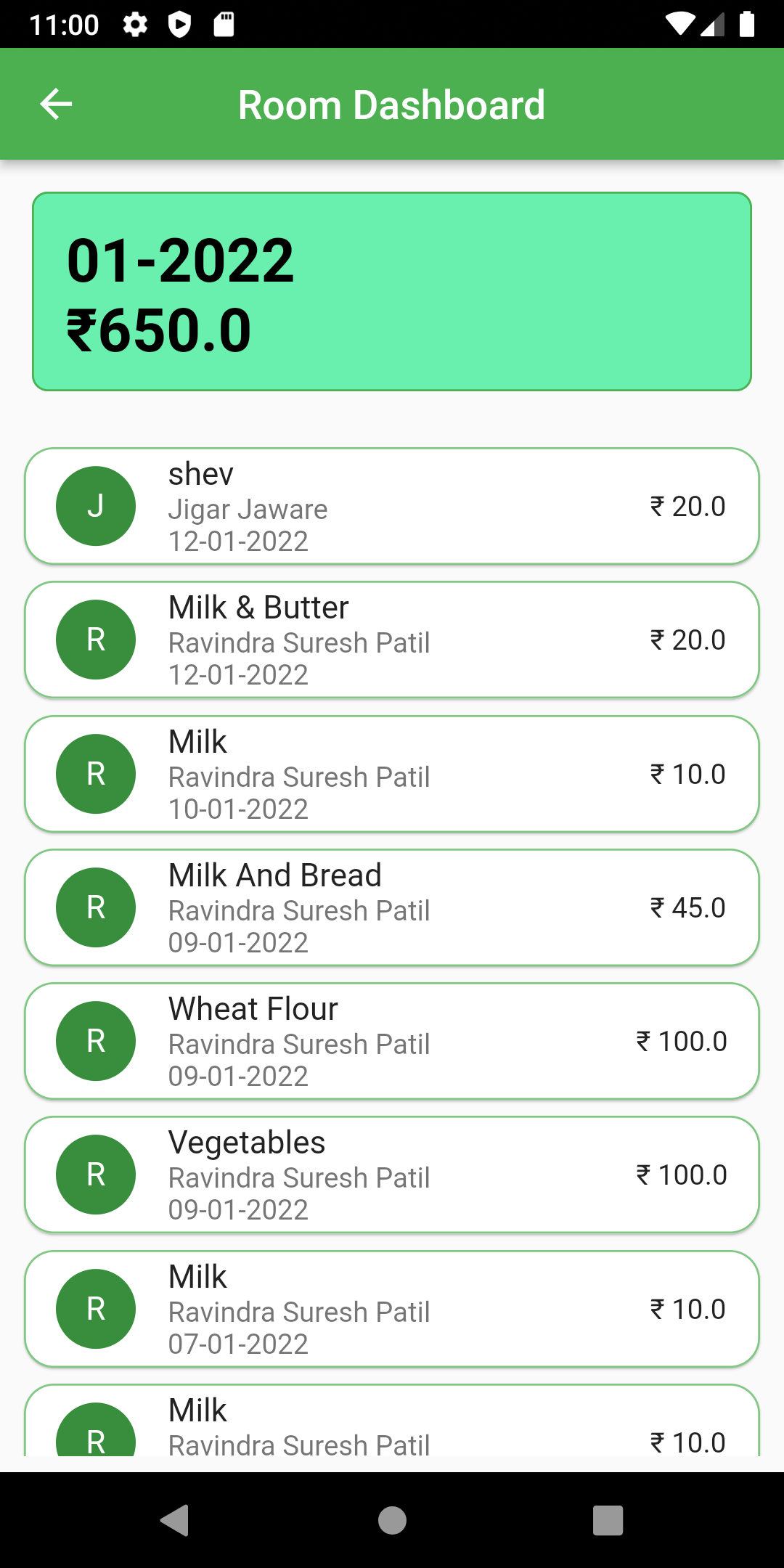The height and width of the screenshot is (1568, 784).
Task: Select the Milk expense dated 10-01-2022
Action: pos(392,774)
